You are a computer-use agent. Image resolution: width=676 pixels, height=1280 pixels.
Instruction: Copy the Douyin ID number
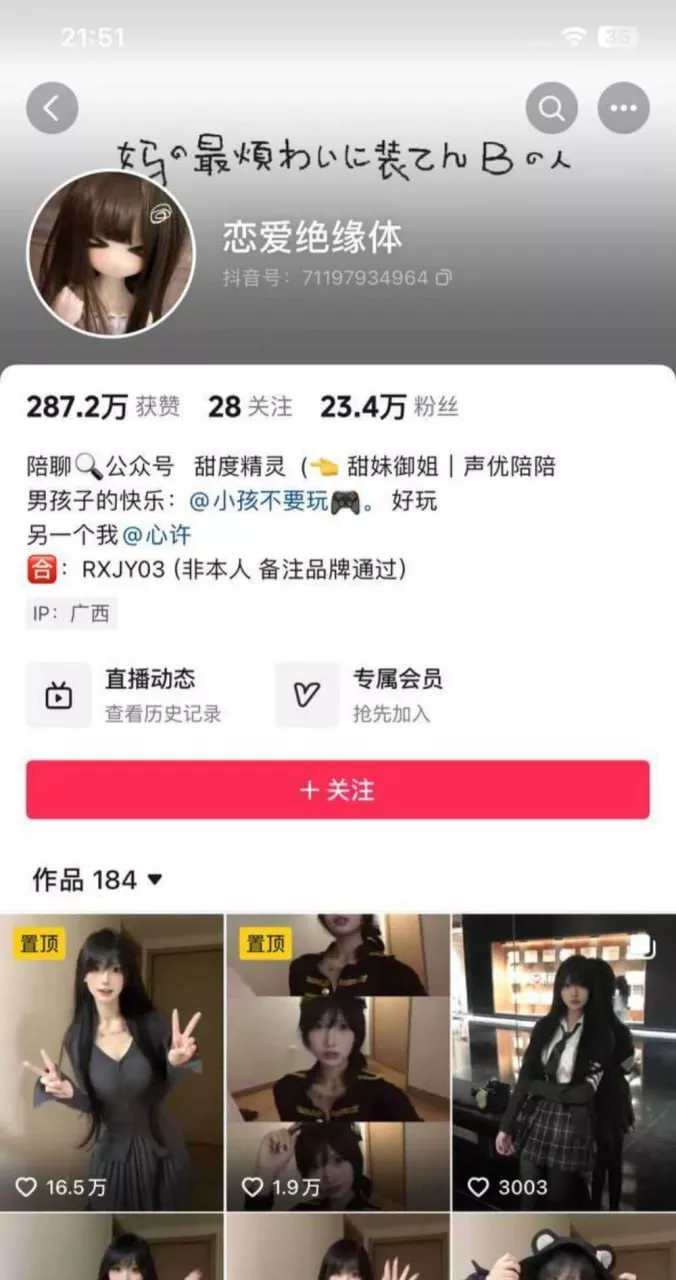click(x=444, y=277)
